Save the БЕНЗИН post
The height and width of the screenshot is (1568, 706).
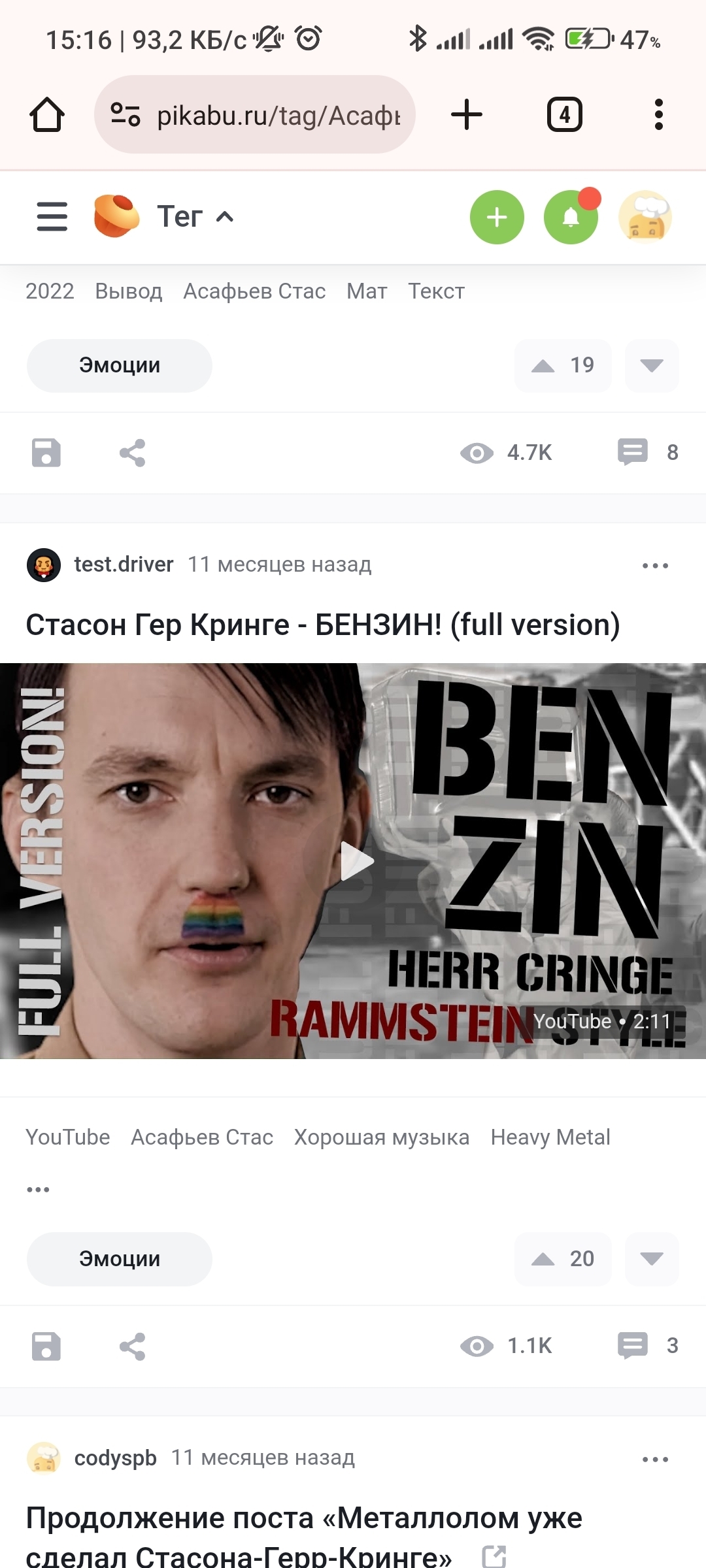[x=46, y=1347]
